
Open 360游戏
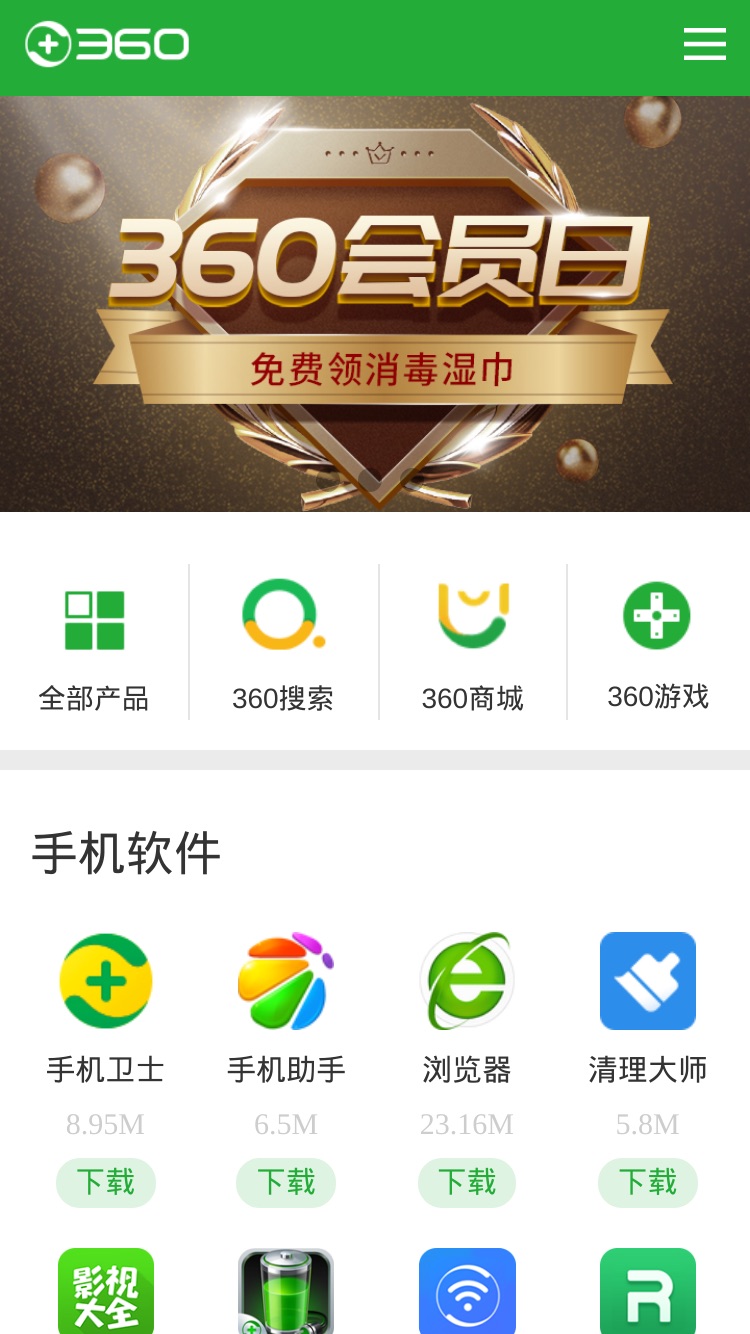coord(658,642)
